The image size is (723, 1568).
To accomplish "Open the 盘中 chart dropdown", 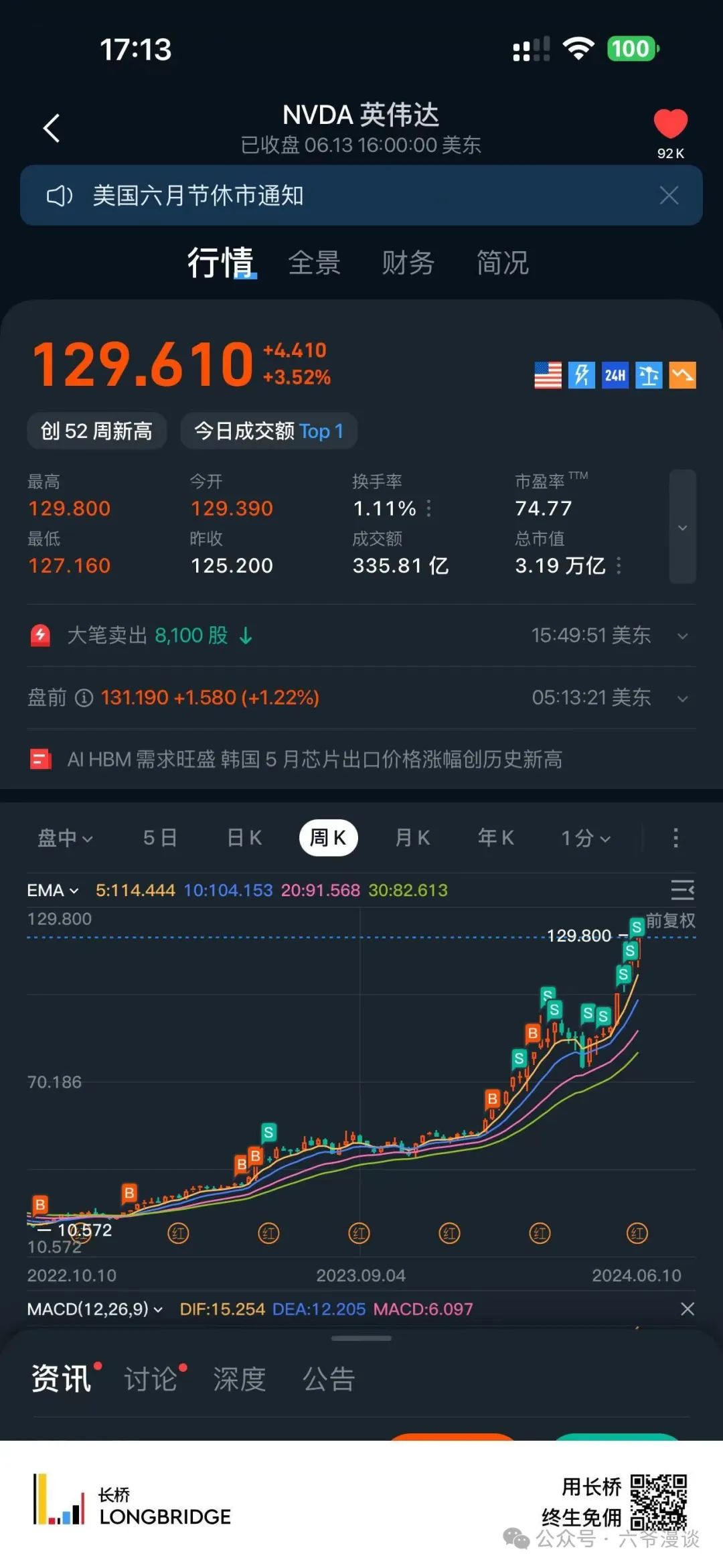I will coord(65,838).
